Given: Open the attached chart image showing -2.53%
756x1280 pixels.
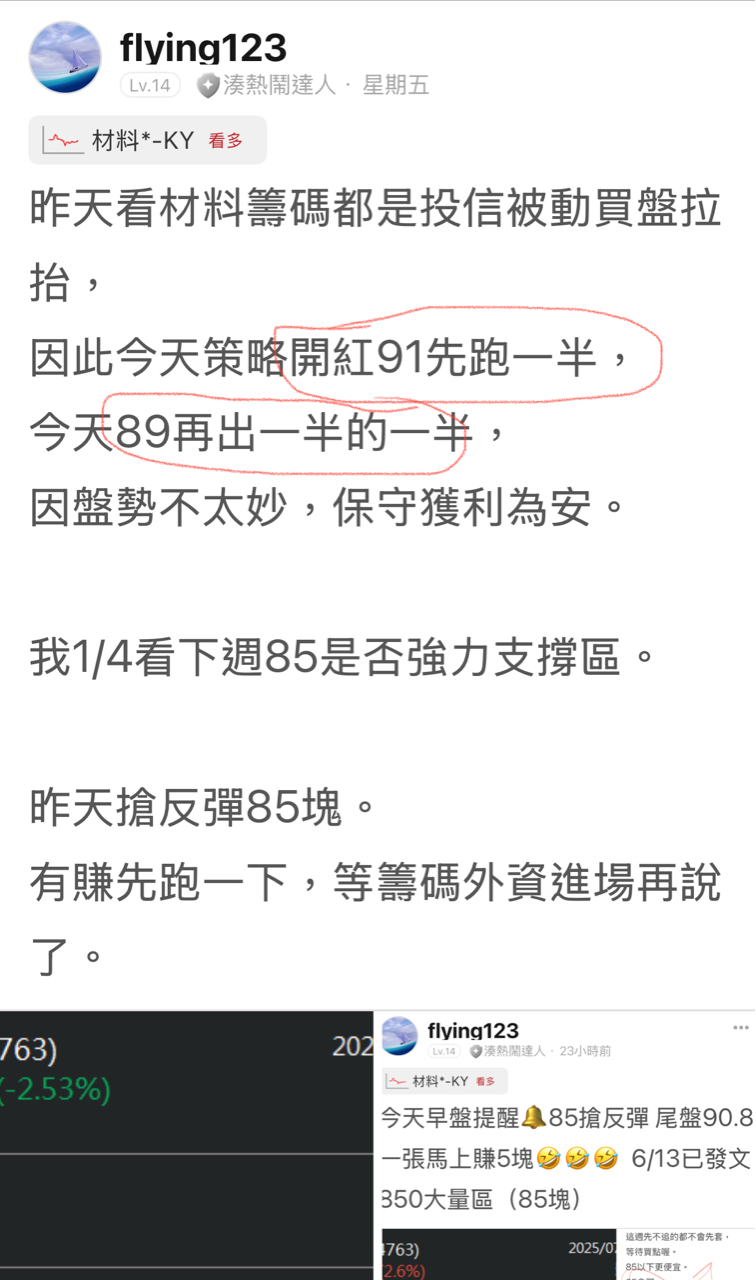Looking at the screenshot, I should [x=186, y=1145].
